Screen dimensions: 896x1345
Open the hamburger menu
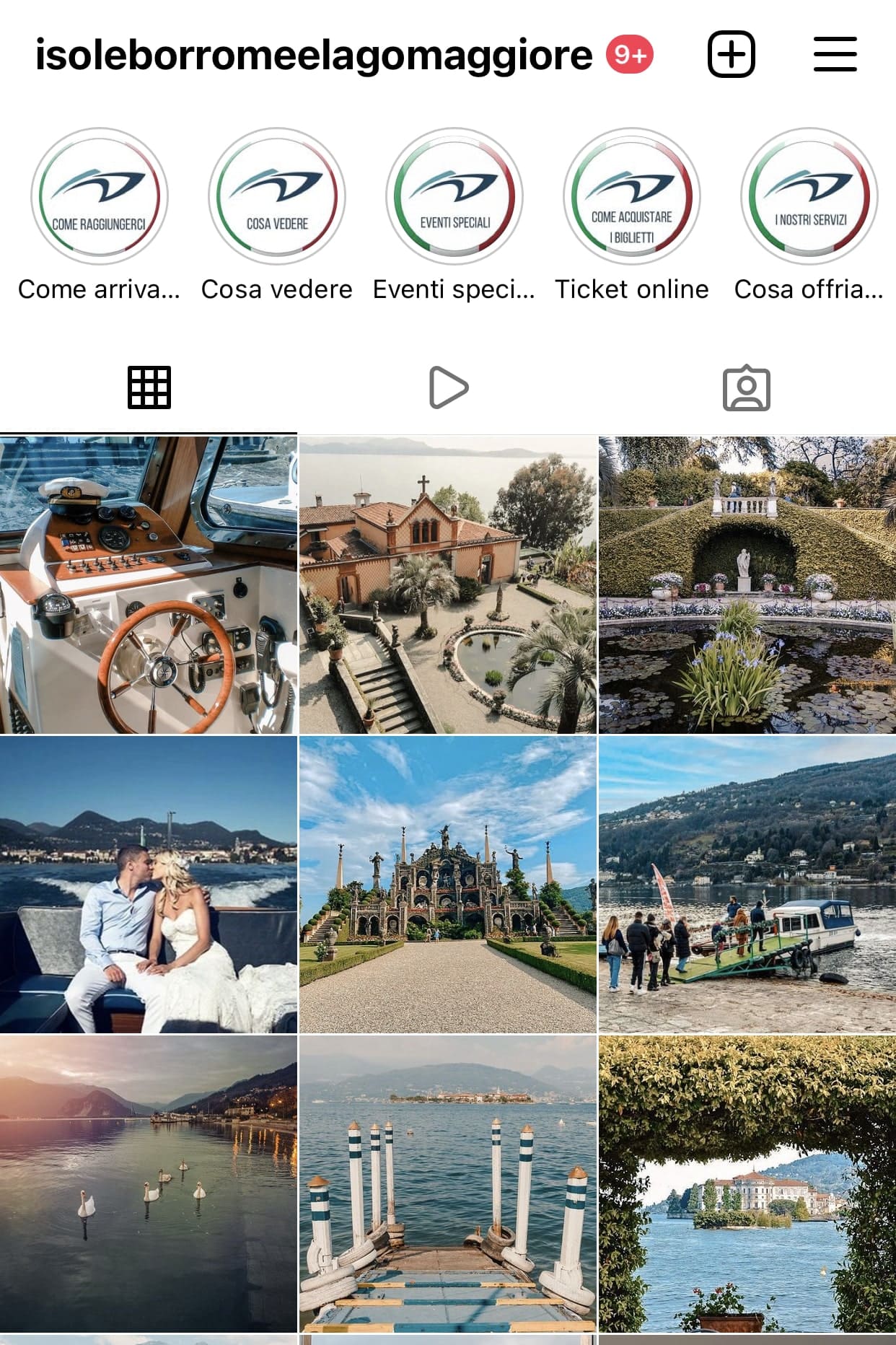[x=835, y=54]
